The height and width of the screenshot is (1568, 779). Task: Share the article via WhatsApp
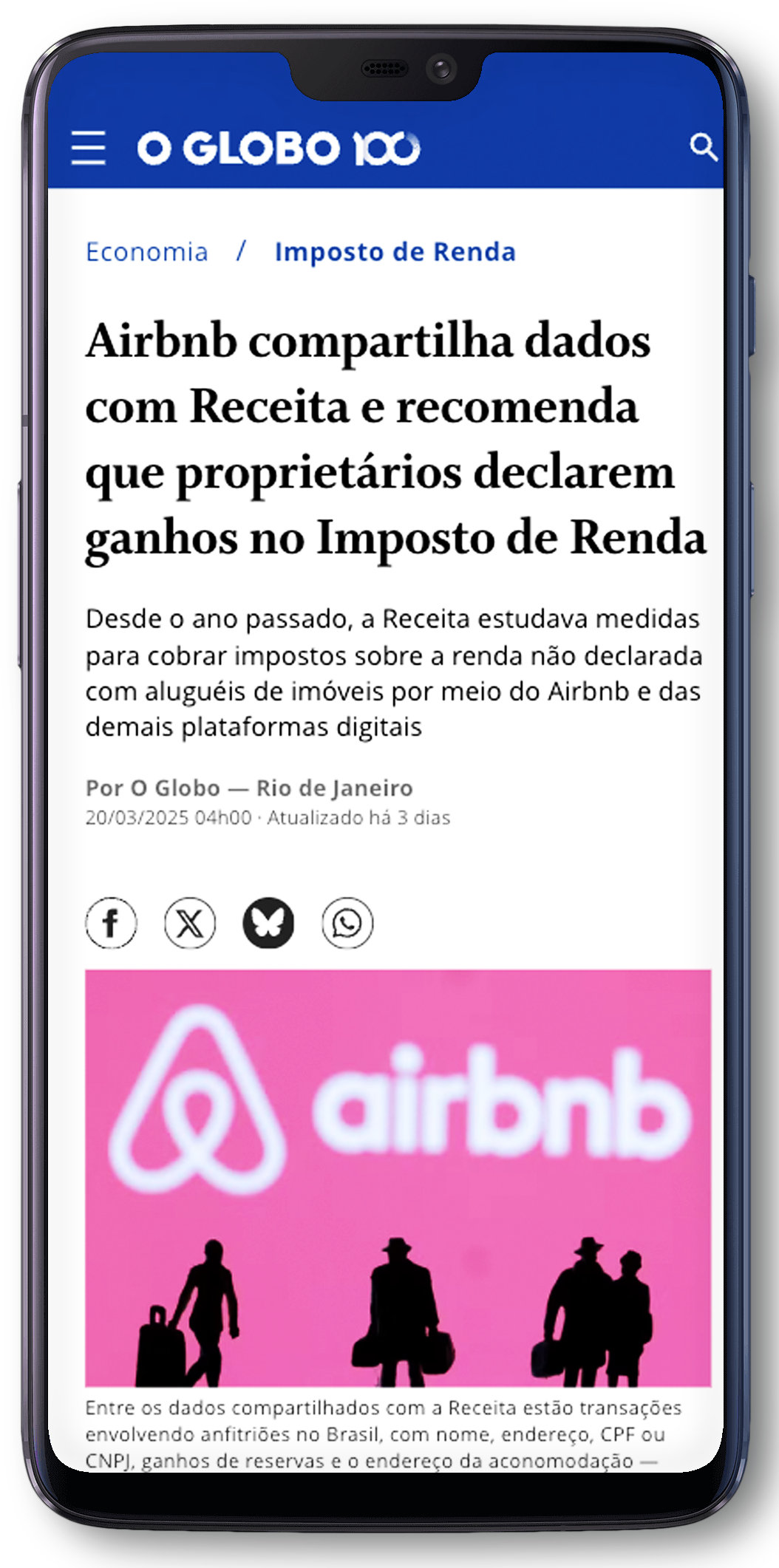point(347,923)
